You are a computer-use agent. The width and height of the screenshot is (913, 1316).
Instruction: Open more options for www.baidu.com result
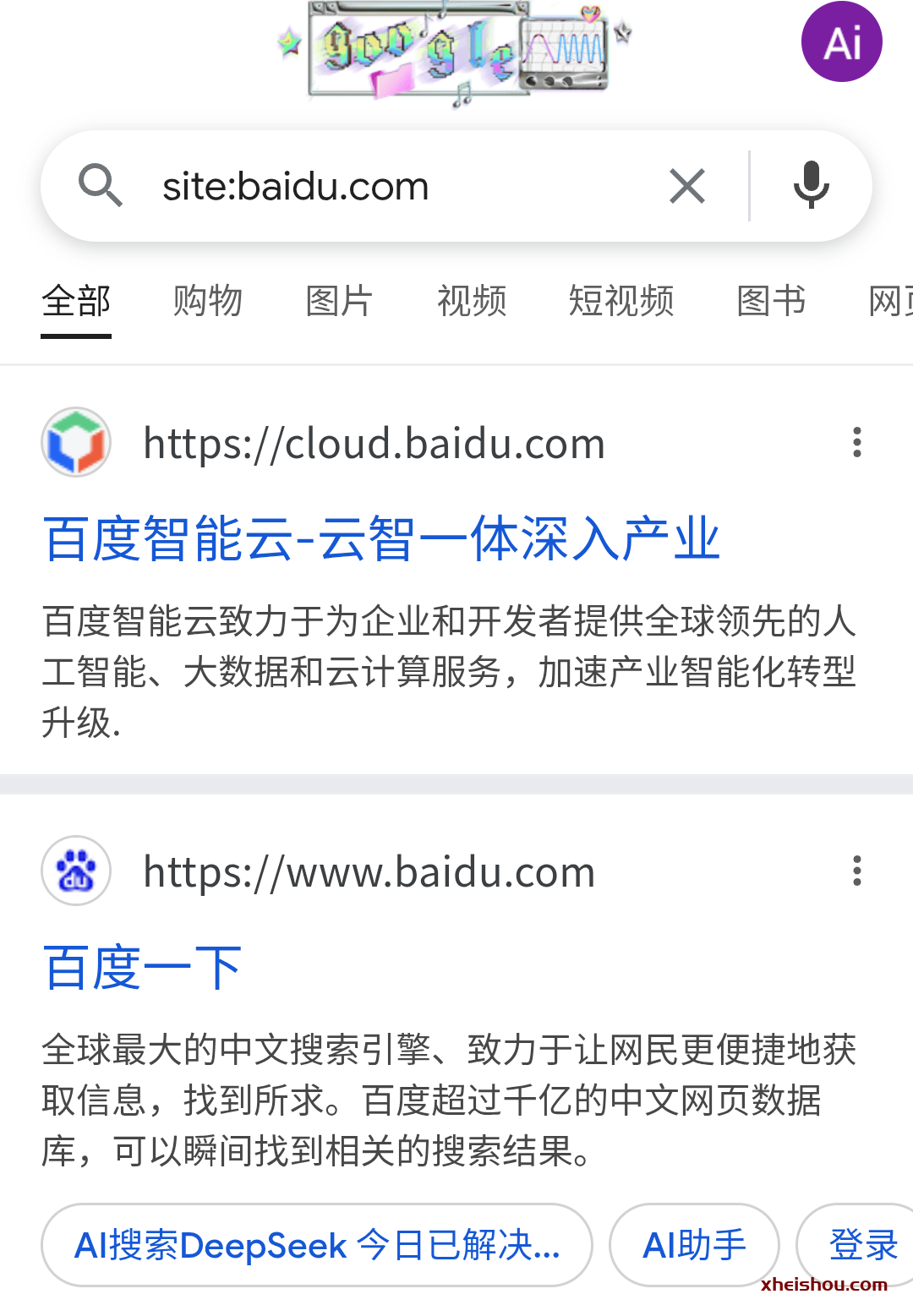(856, 871)
